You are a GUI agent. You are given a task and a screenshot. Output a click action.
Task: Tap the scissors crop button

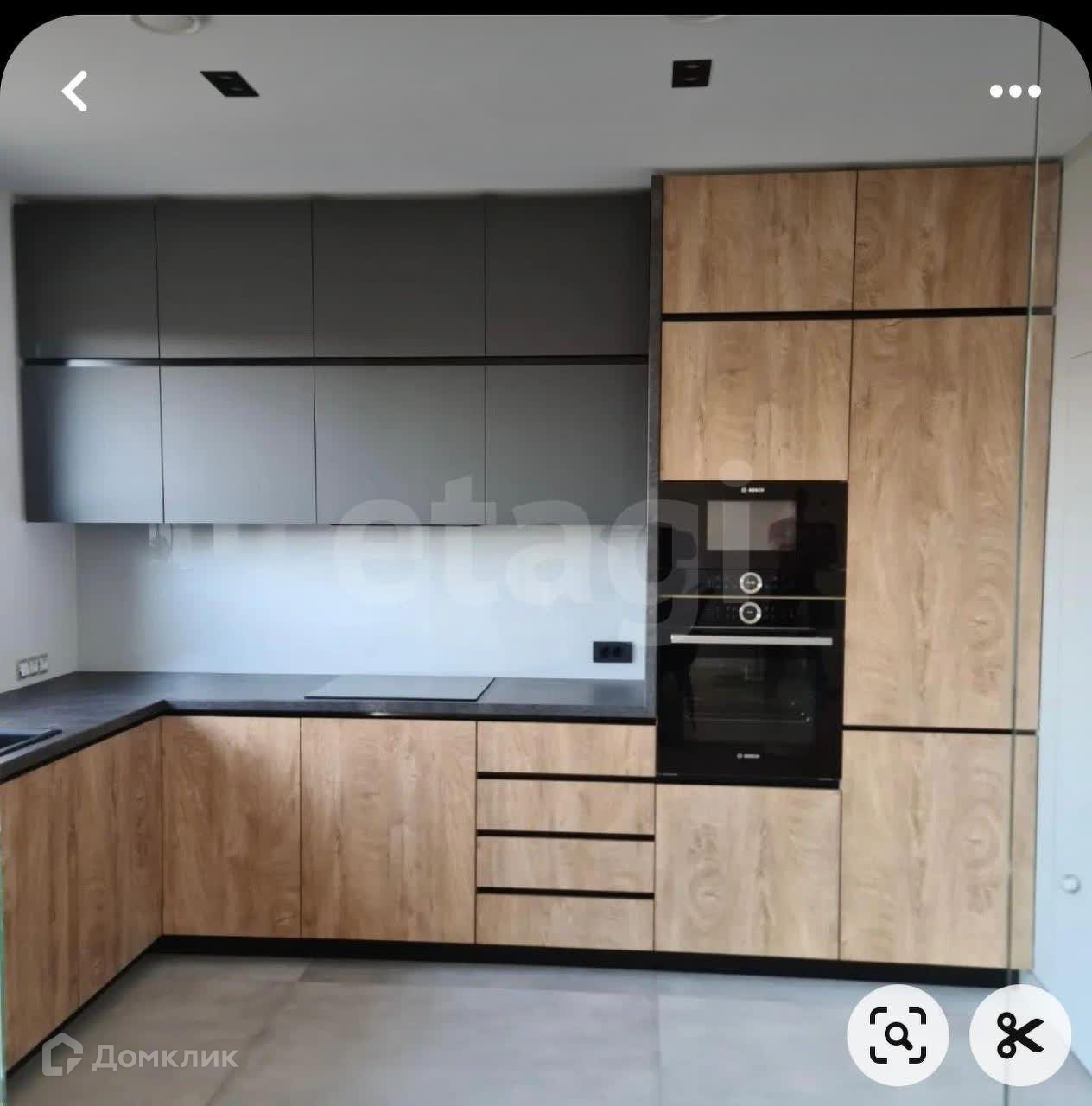pyautogui.click(x=1020, y=1034)
